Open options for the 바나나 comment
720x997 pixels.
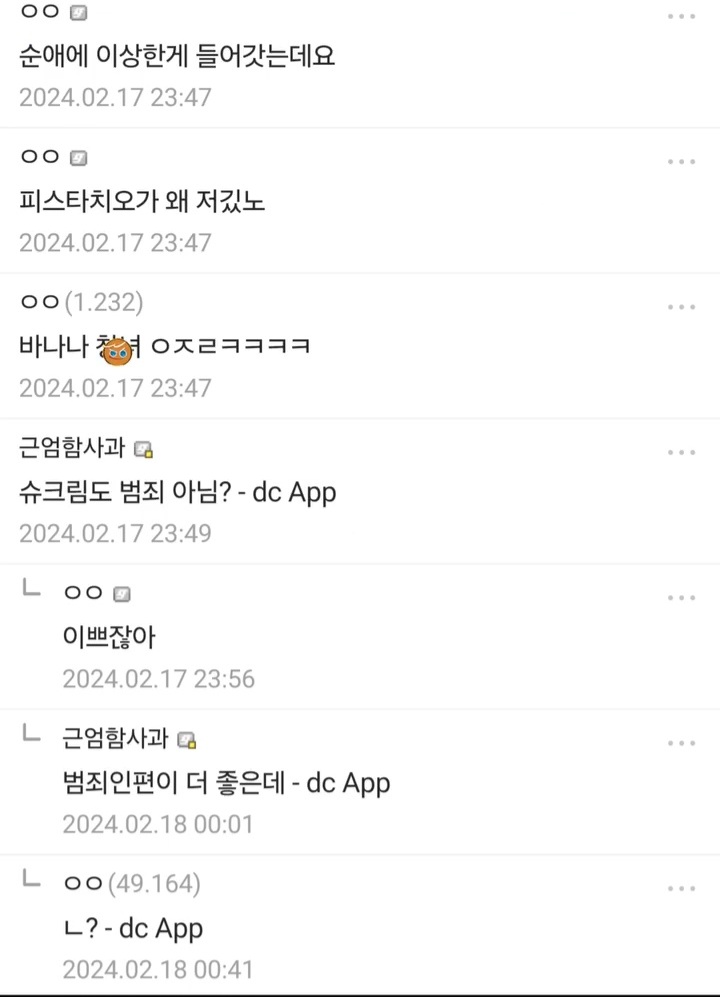point(681,307)
